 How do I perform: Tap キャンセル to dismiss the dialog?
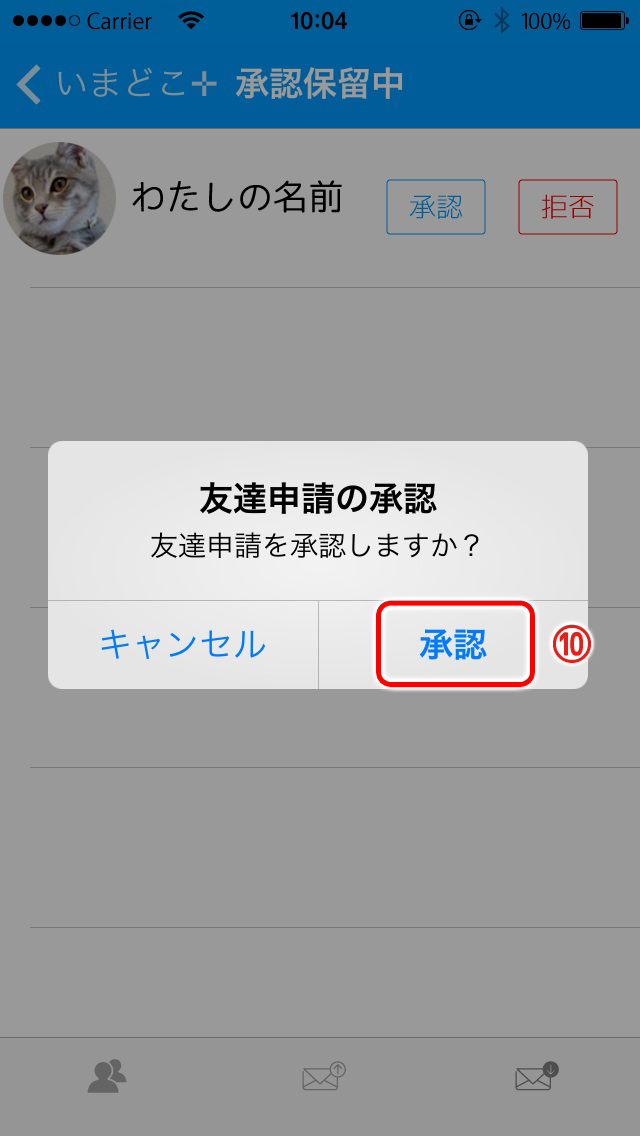tap(183, 644)
